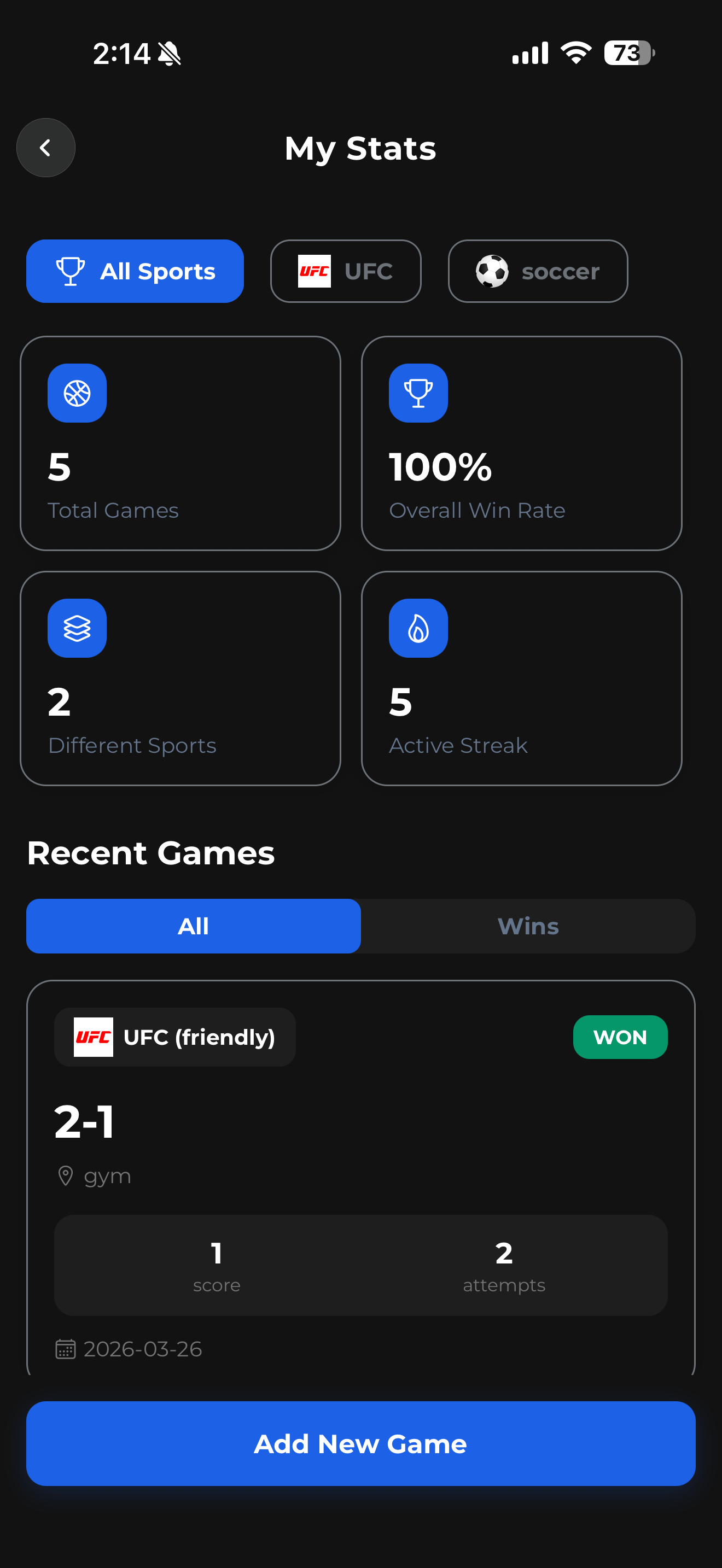
Task: Switch to the Wins tab
Action: (528, 926)
